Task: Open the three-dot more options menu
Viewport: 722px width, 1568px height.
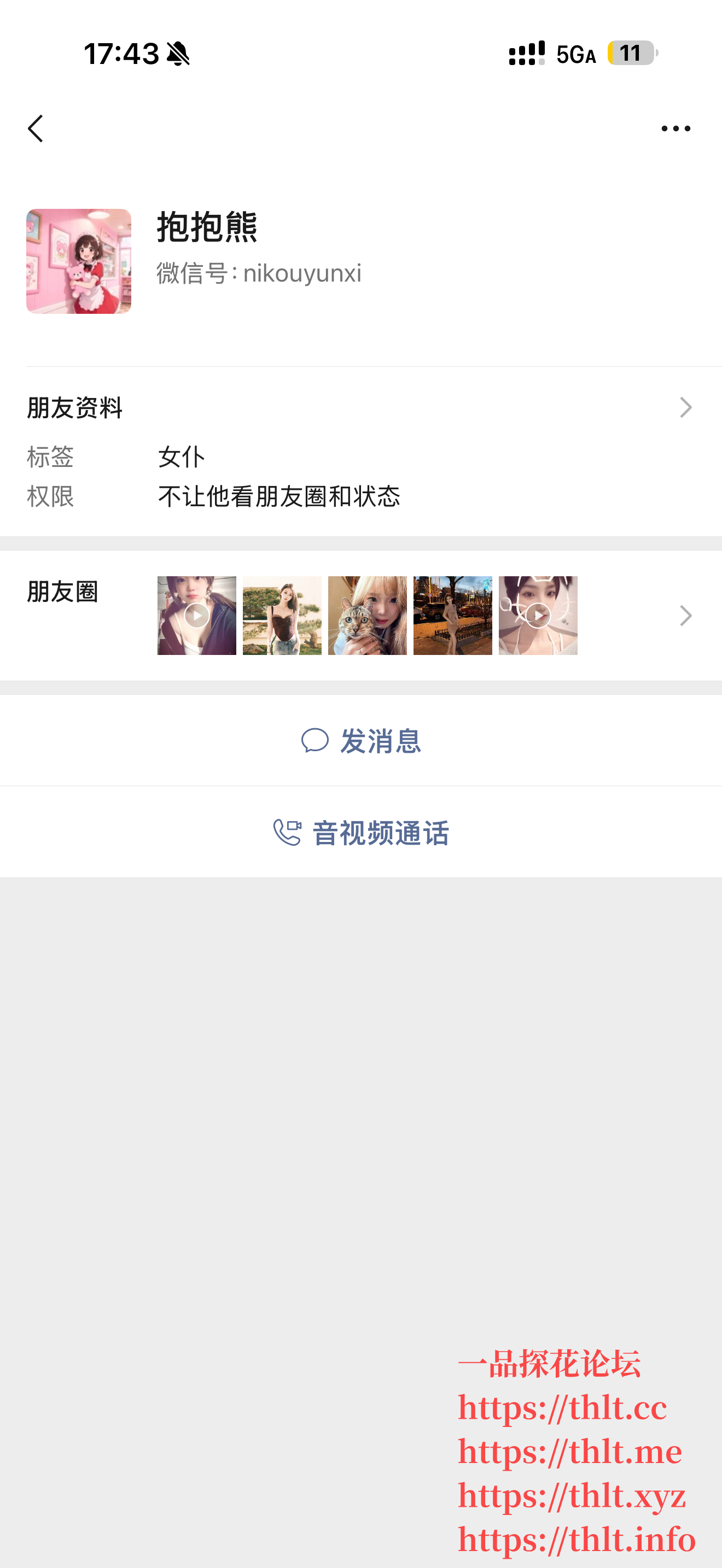Action: 675,128
